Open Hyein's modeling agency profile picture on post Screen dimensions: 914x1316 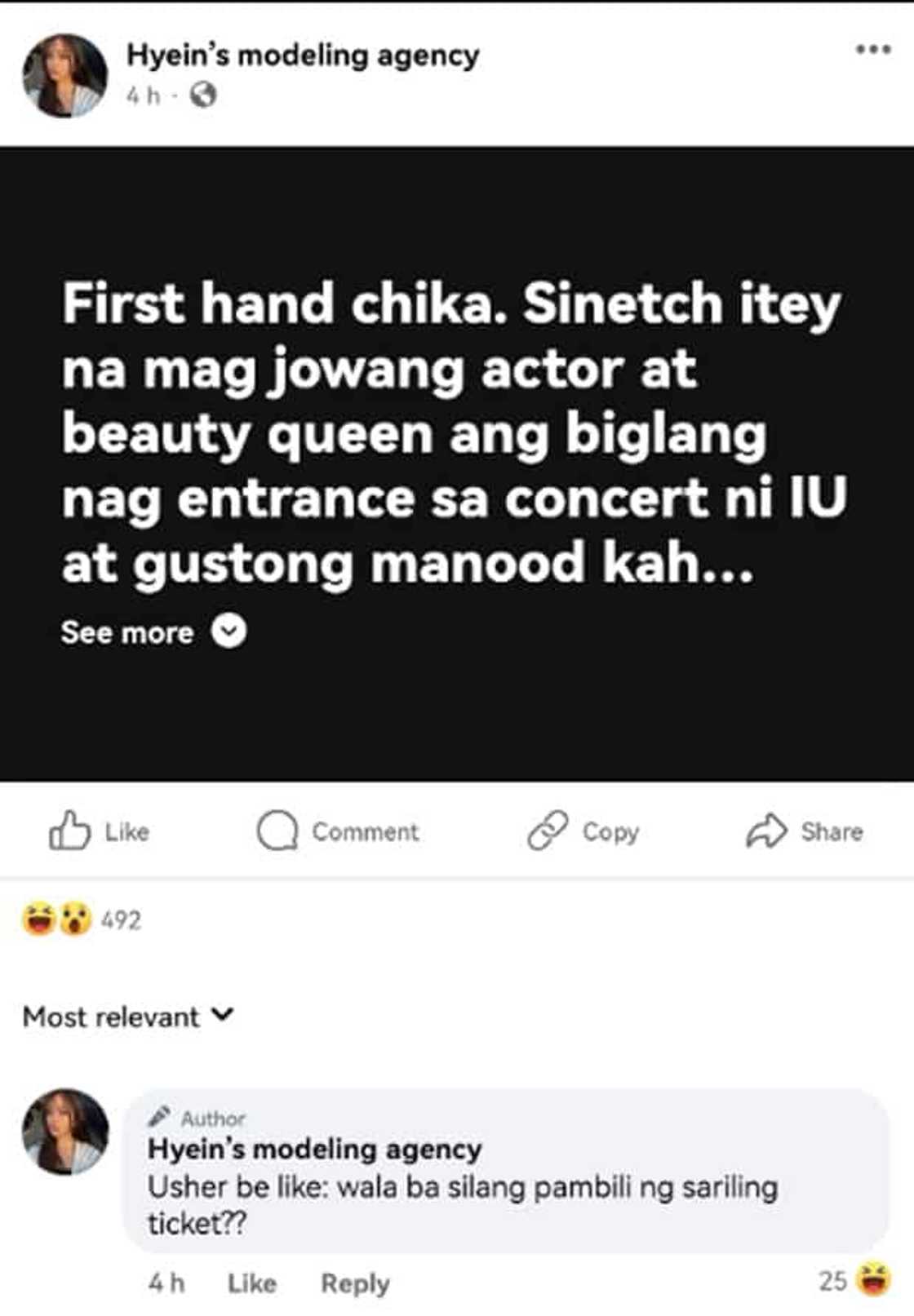coord(64,76)
